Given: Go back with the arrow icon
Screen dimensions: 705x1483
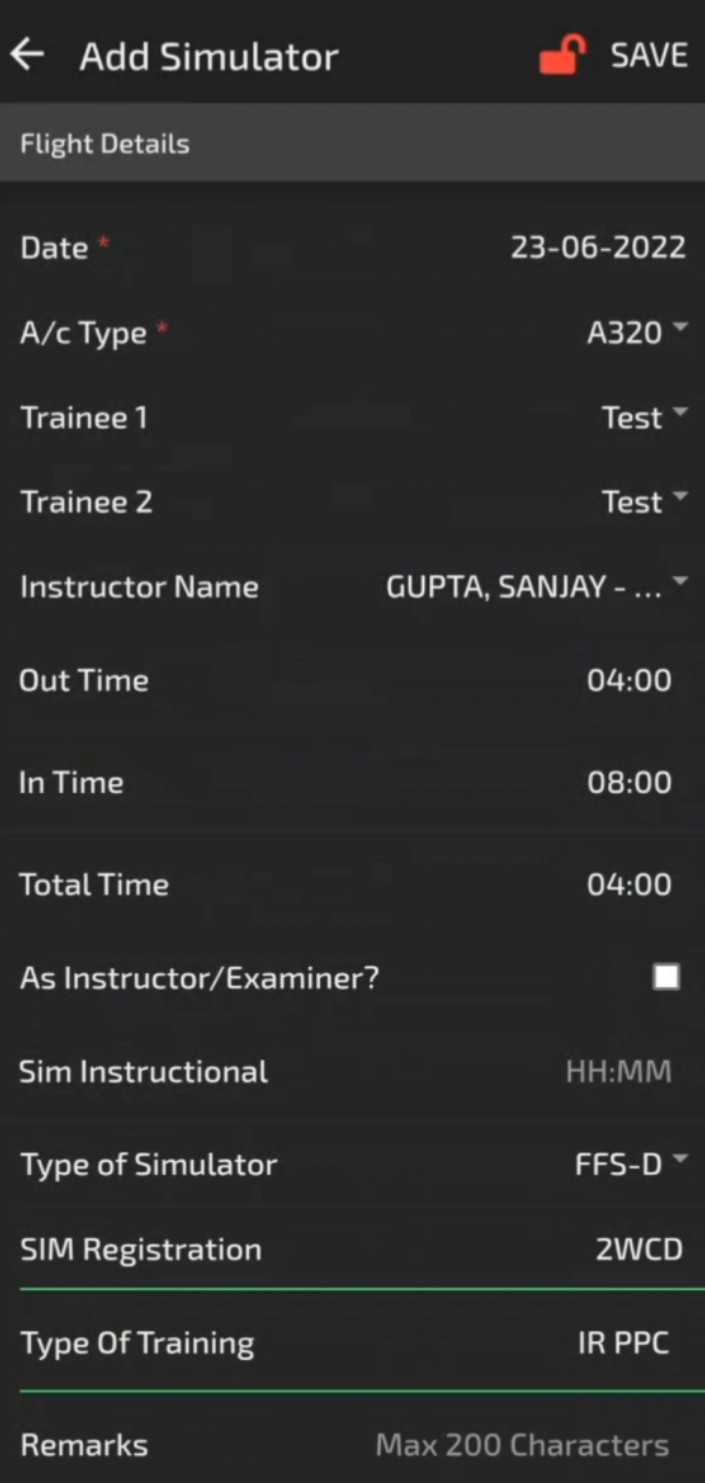Looking at the screenshot, I should (27, 55).
